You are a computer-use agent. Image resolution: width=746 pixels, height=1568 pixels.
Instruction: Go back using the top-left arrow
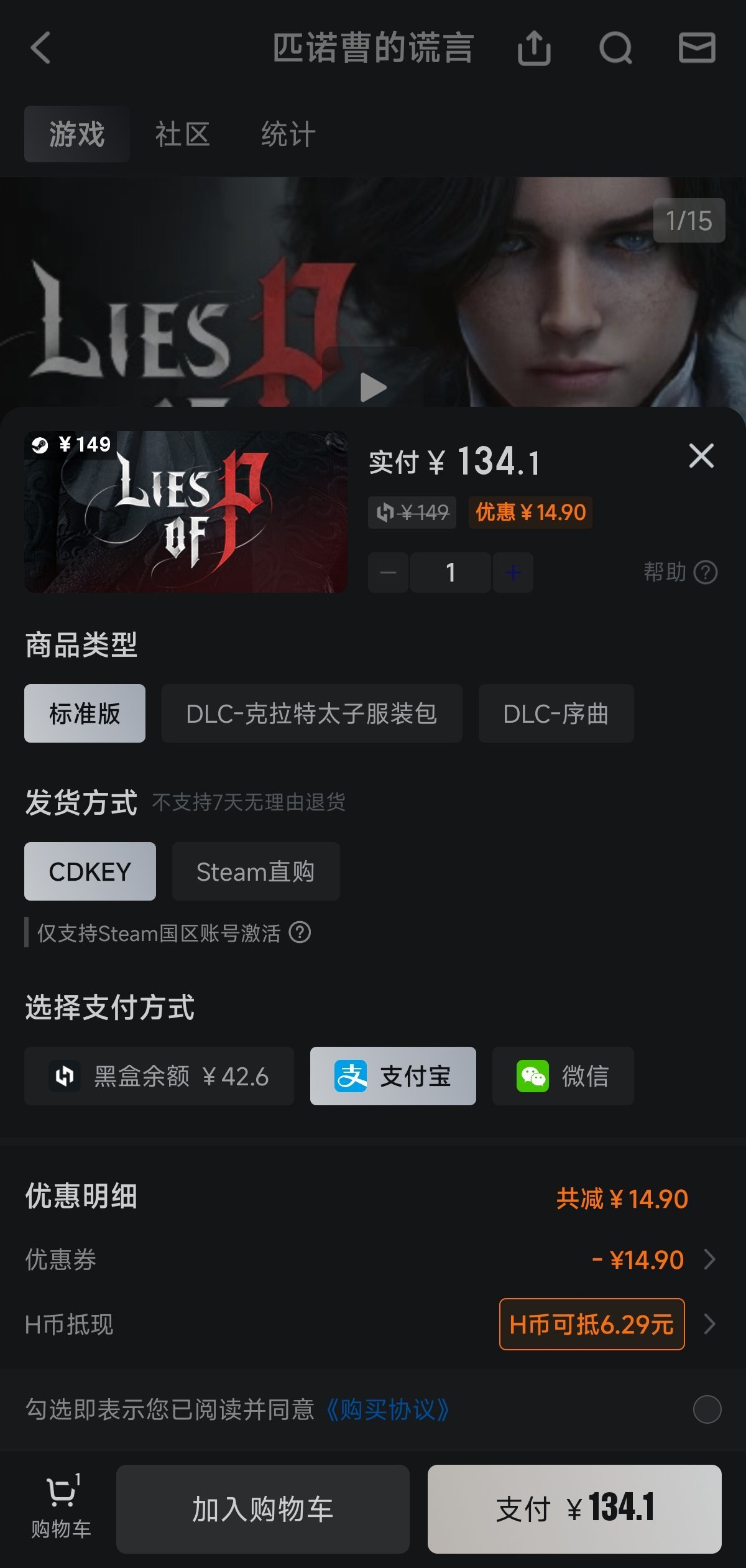[41, 48]
